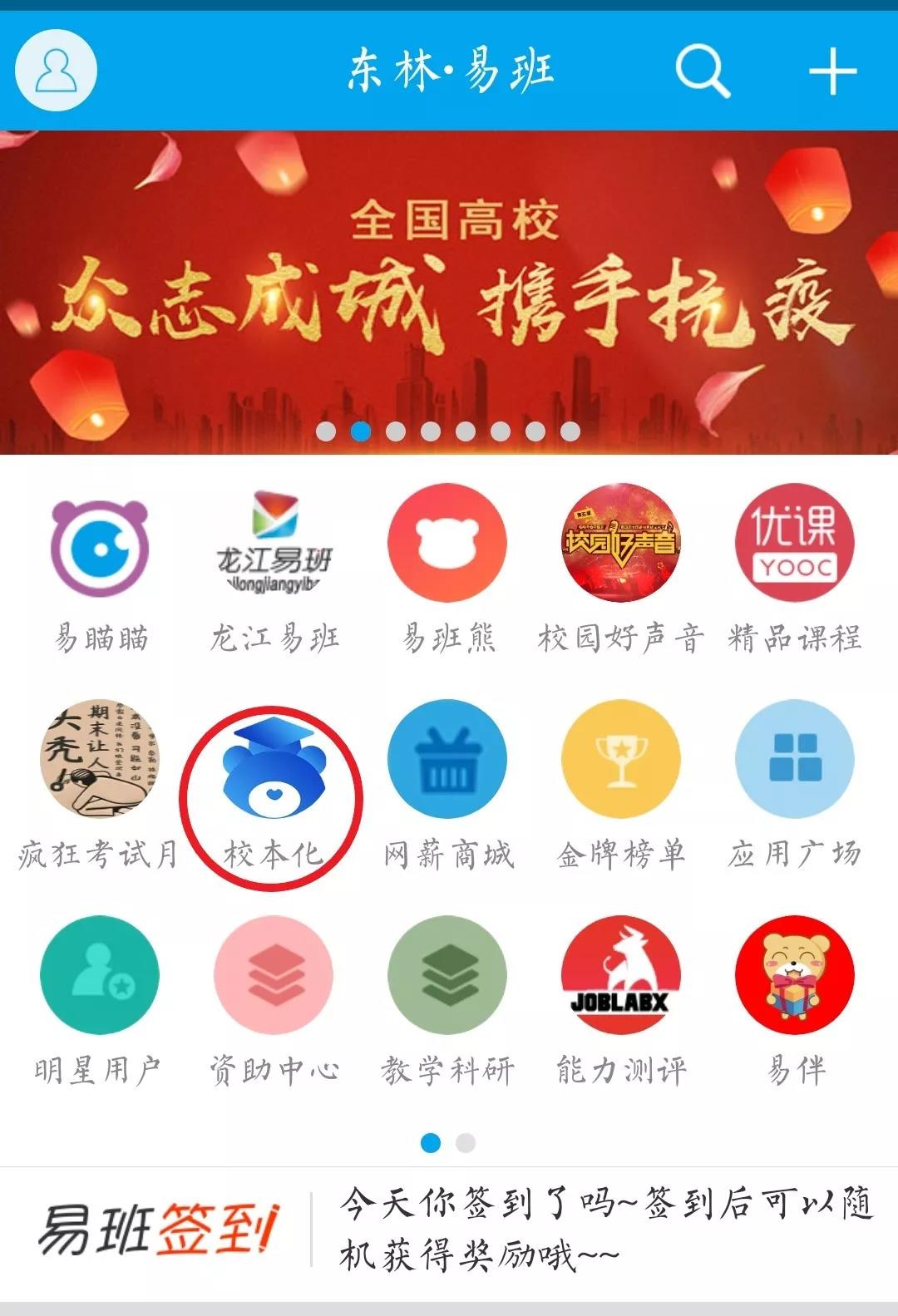Open 明星用户
The height and width of the screenshot is (1316, 898).
click(x=100, y=974)
